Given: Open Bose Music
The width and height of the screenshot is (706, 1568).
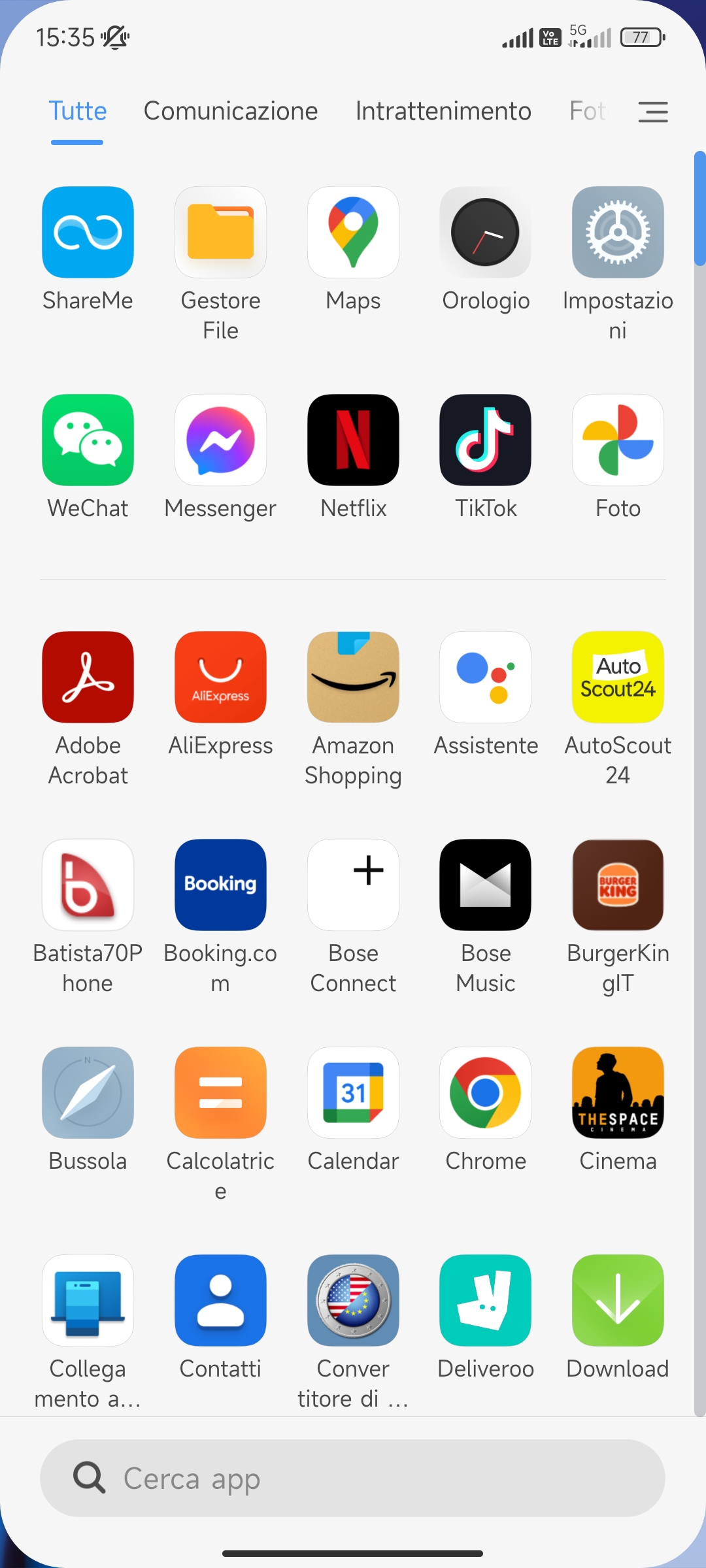Looking at the screenshot, I should (x=485, y=885).
